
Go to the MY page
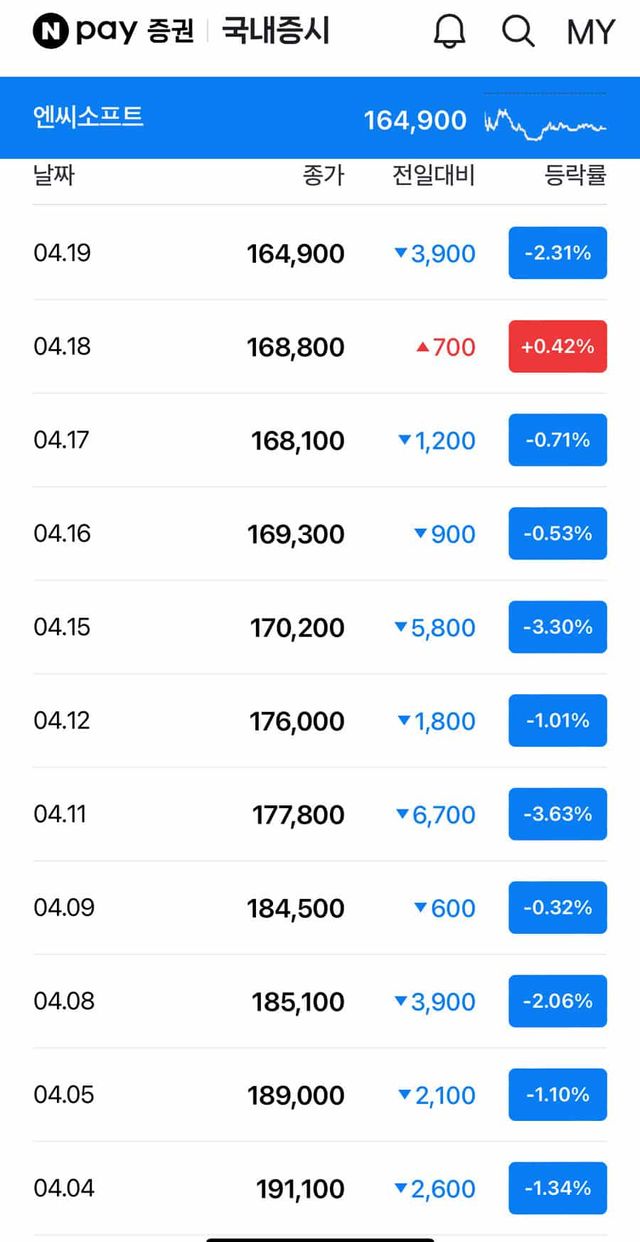(x=590, y=32)
